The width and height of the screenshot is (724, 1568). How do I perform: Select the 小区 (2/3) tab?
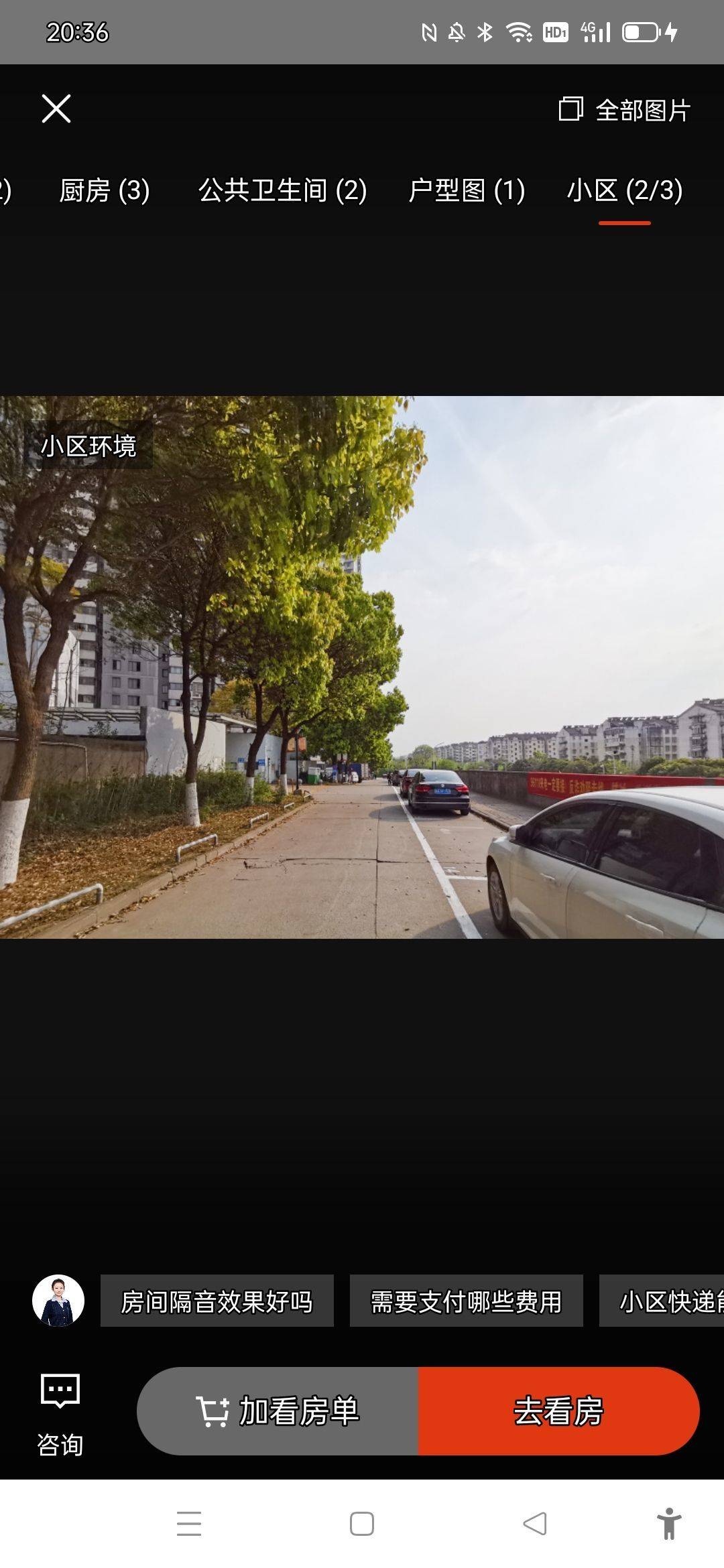625,190
